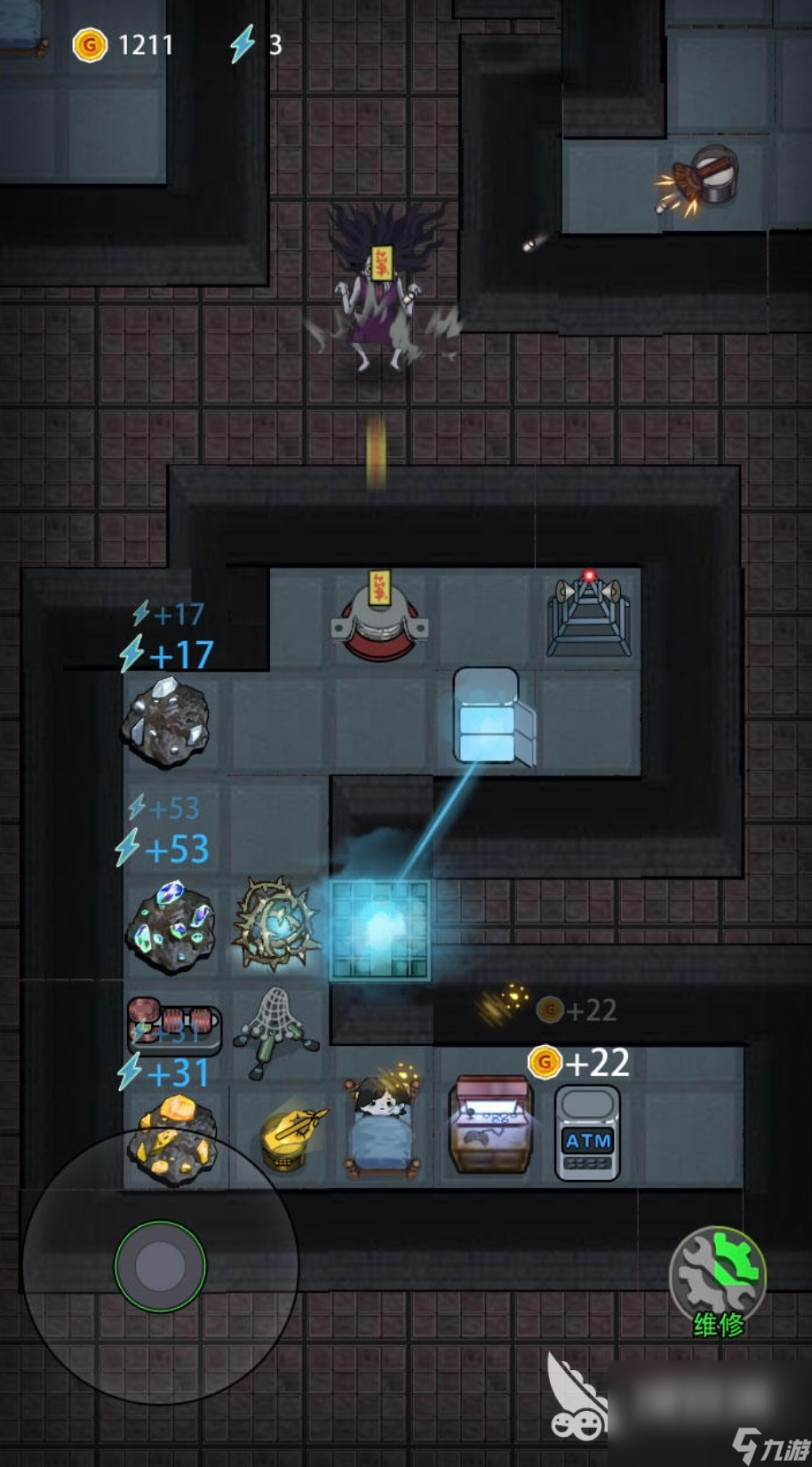
Task: Select the glowing blue door
Action: click(x=380, y=929)
